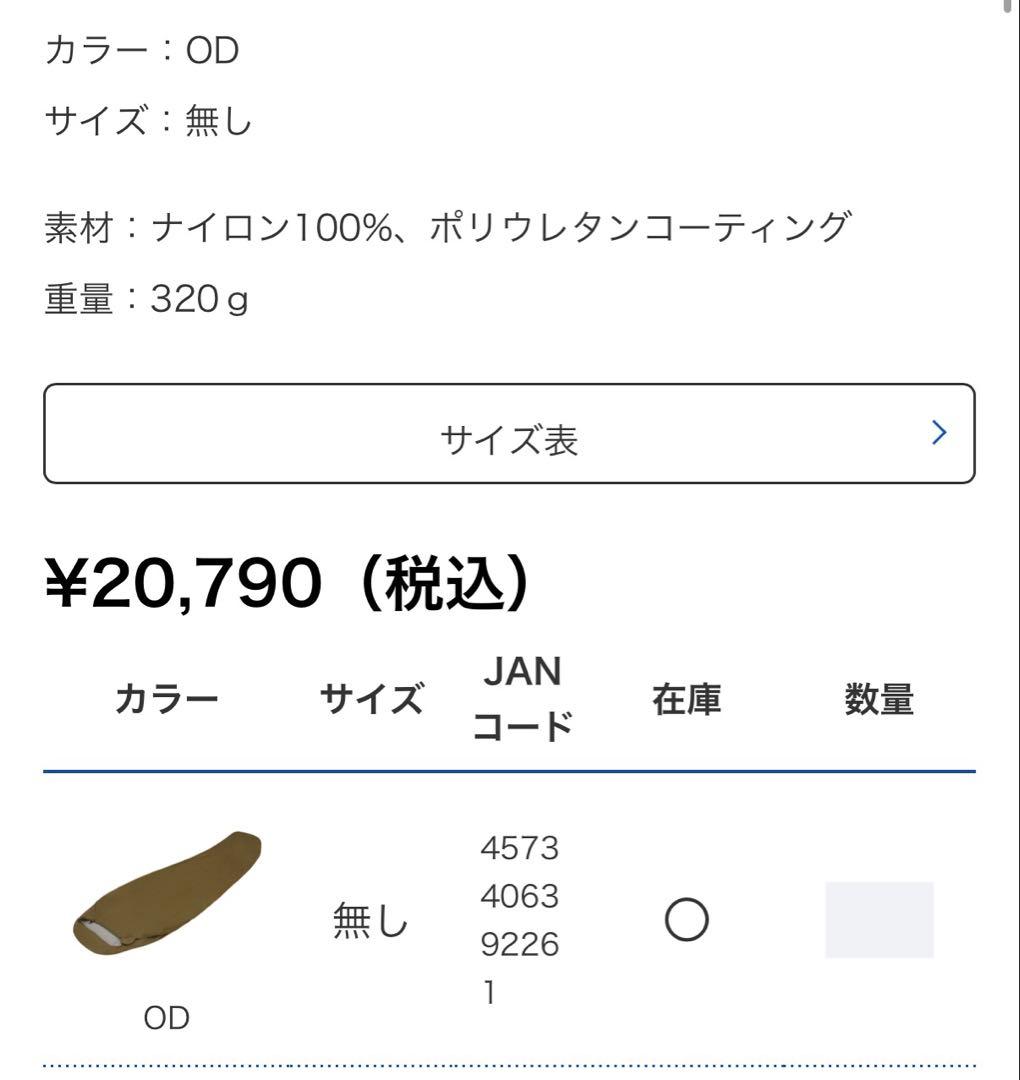The image size is (1020, 1080).
Task: Open the サイズ表 size chart
Action: [510, 432]
